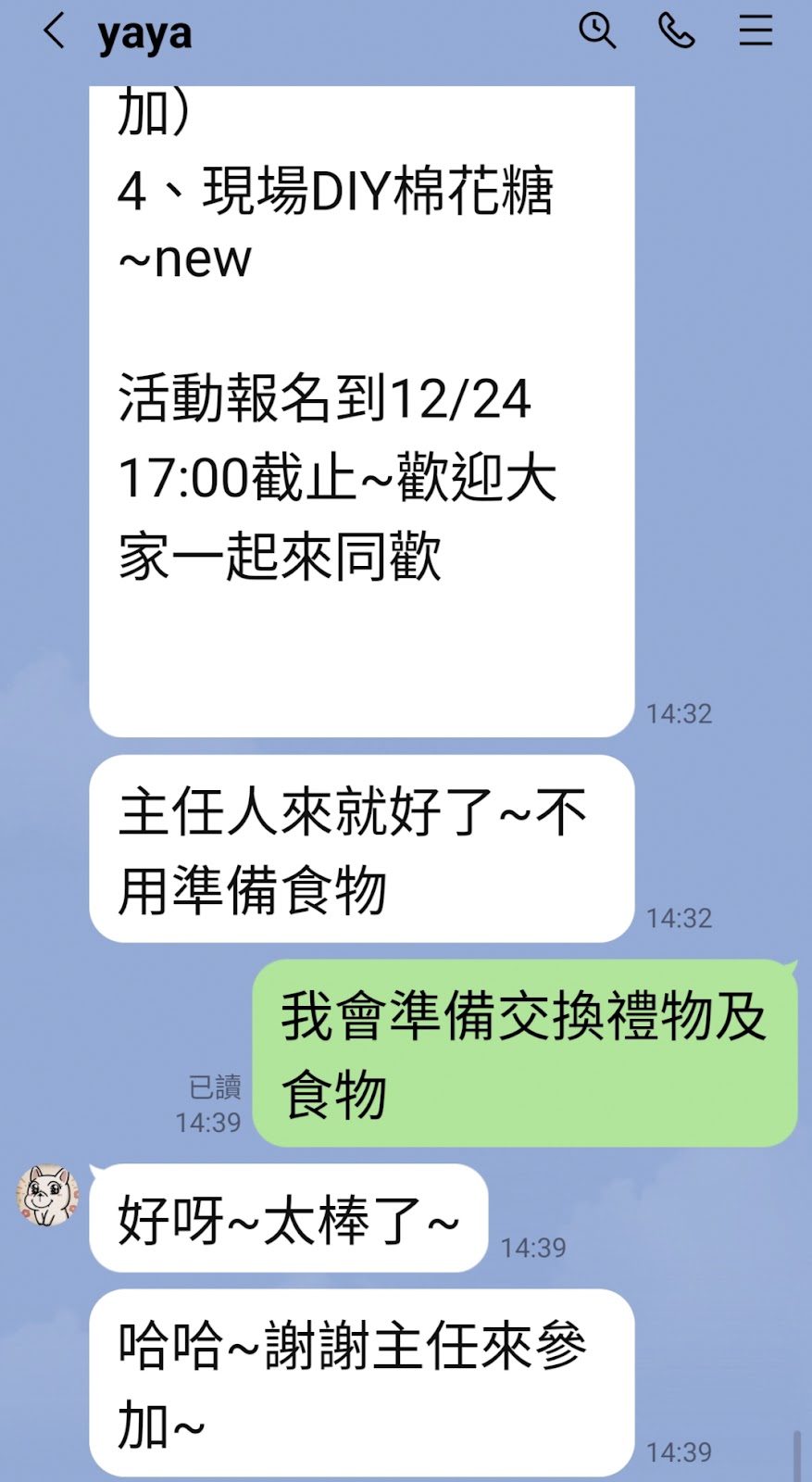812x1482 pixels.
Task: Search within this chat
Action: [x=597, y=31]
